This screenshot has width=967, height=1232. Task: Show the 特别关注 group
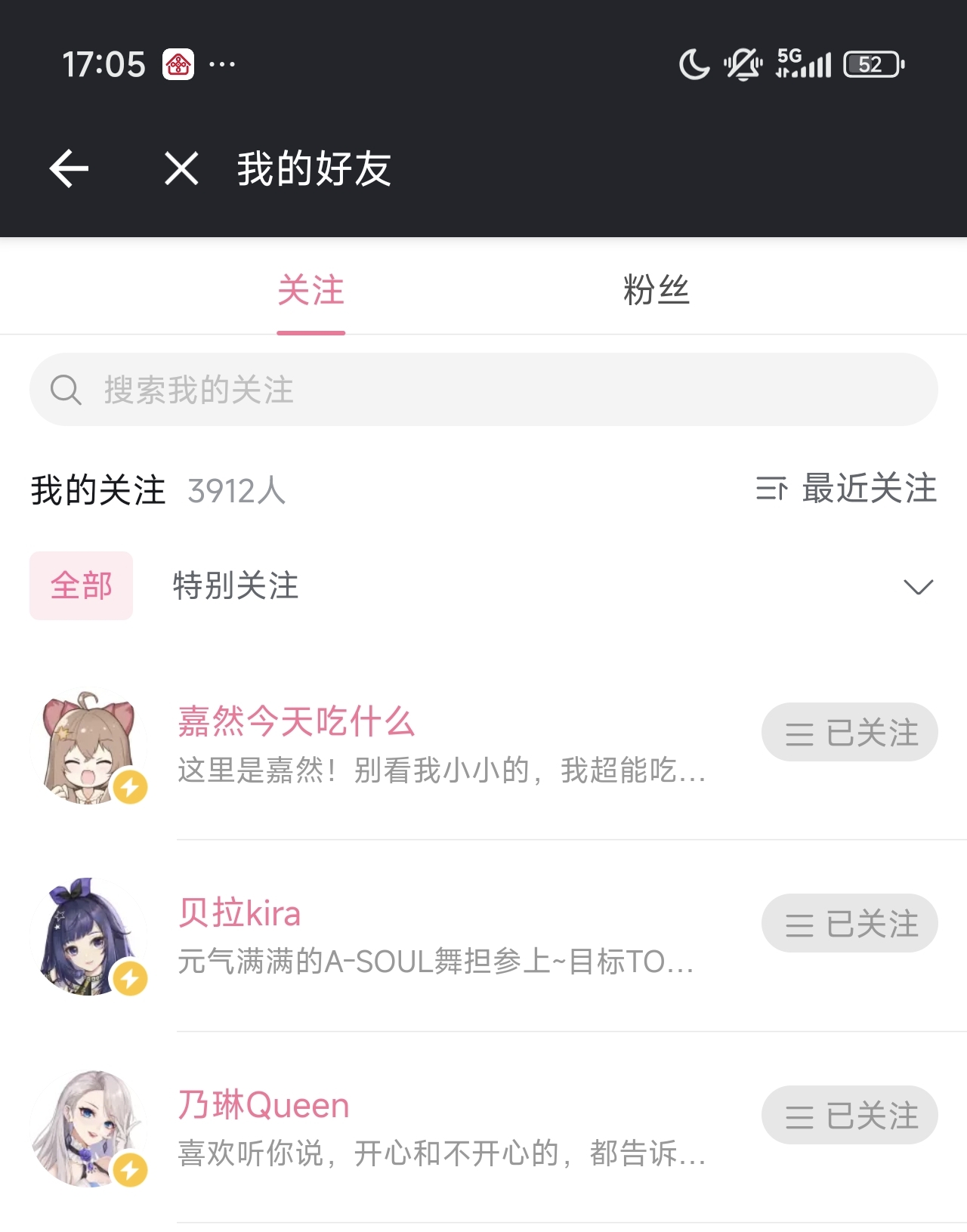click(236, 586)
